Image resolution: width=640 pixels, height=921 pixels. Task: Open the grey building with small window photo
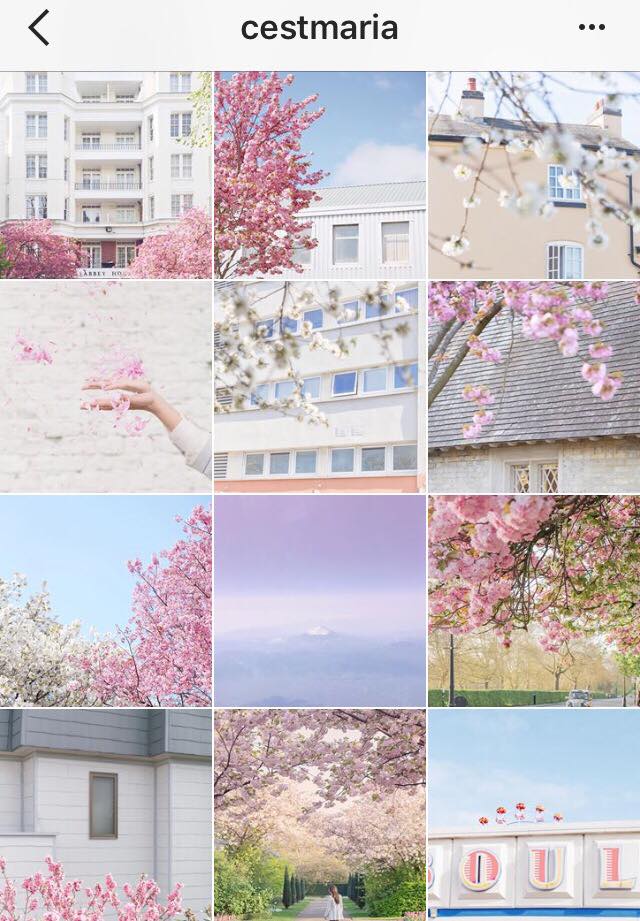coord(106,815)
